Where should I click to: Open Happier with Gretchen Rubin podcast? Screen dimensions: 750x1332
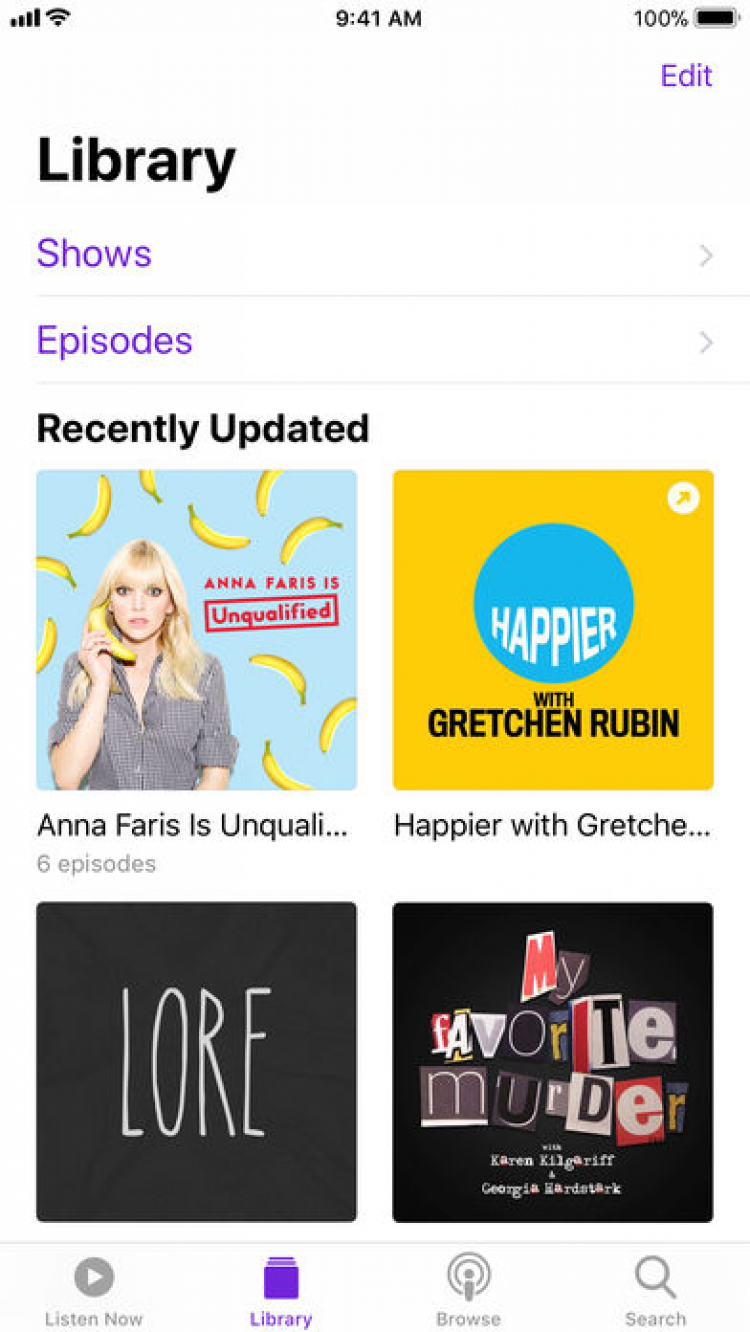(553, 630)
